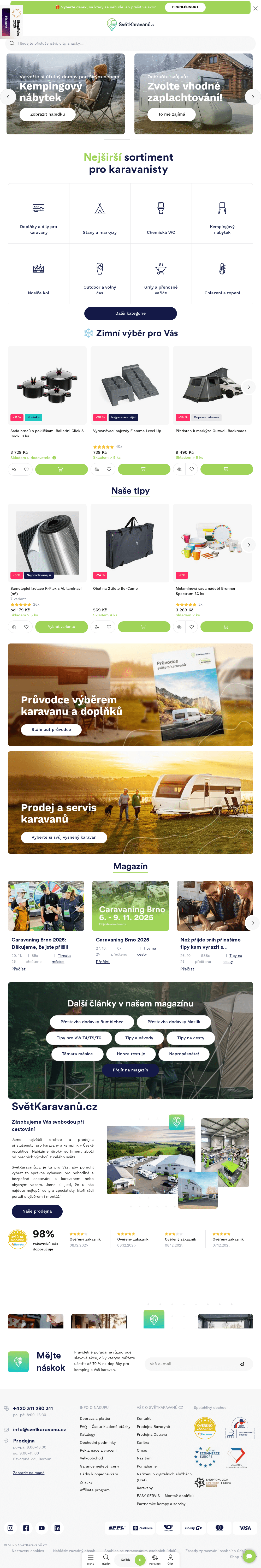Select the Přestavba dodávky Bumblebee chip
This screenshot has height=1568, width=261.
[92, 1022]
